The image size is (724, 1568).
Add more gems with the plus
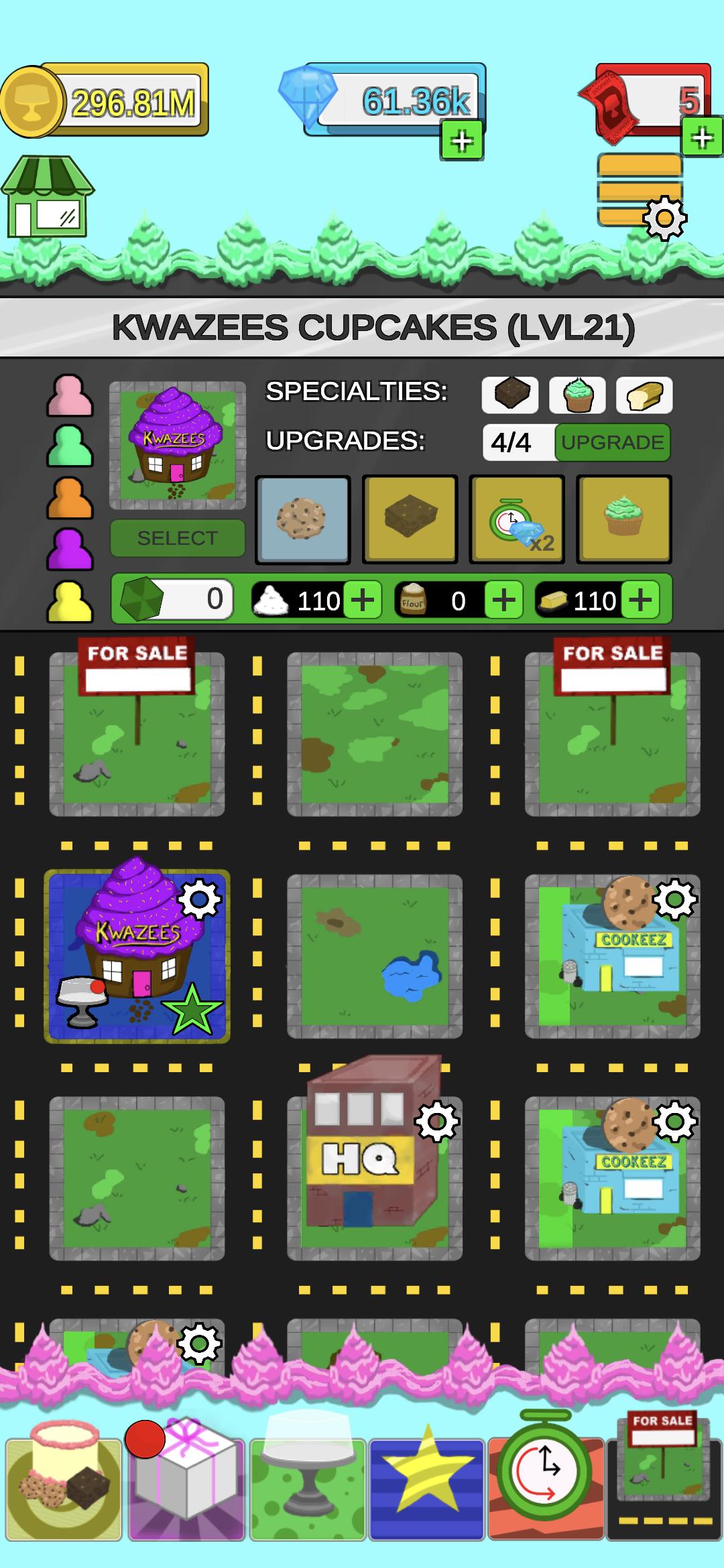click(x=461, y=141)
